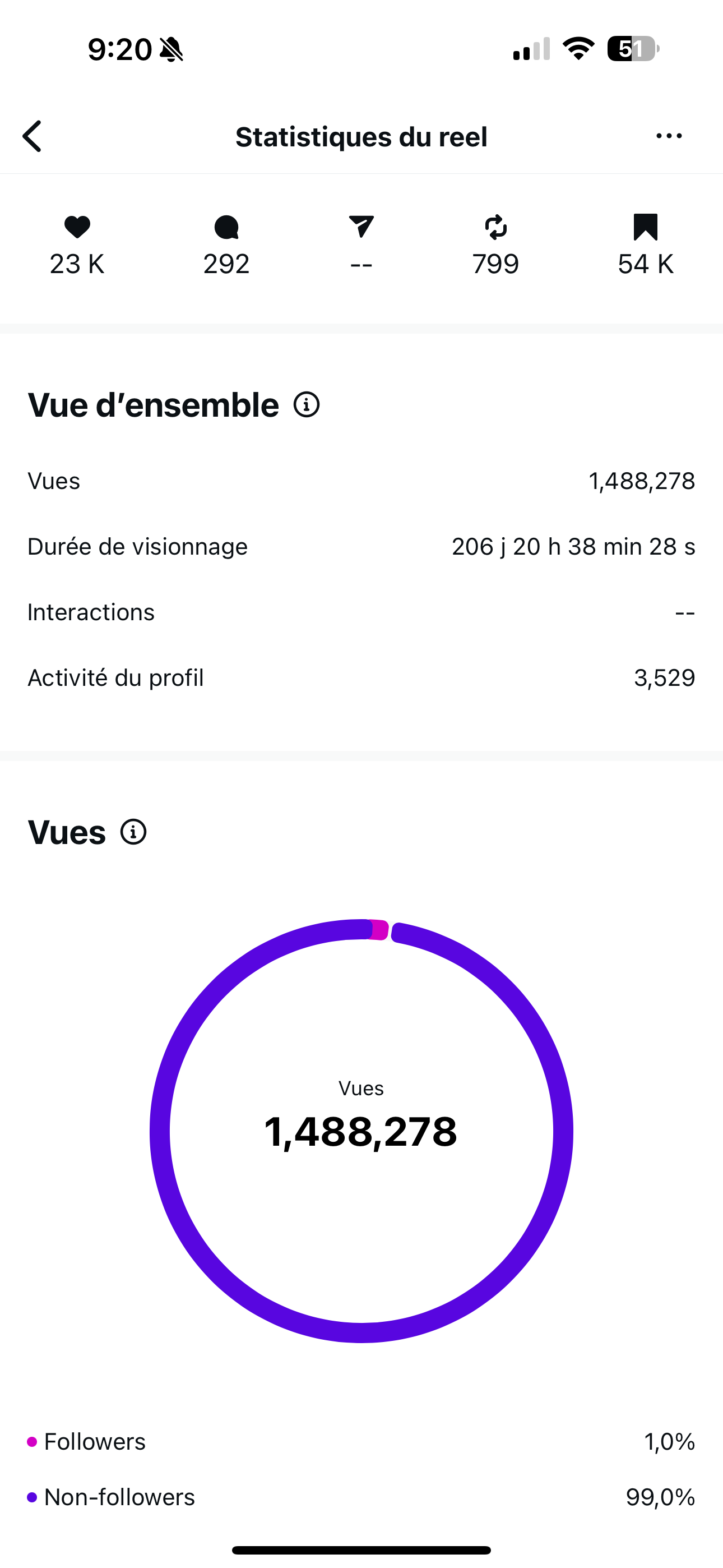Open info icon beside Vues heading
Image resolution: width=723 pixels, height=1568 pixels.
click(133, 832)
